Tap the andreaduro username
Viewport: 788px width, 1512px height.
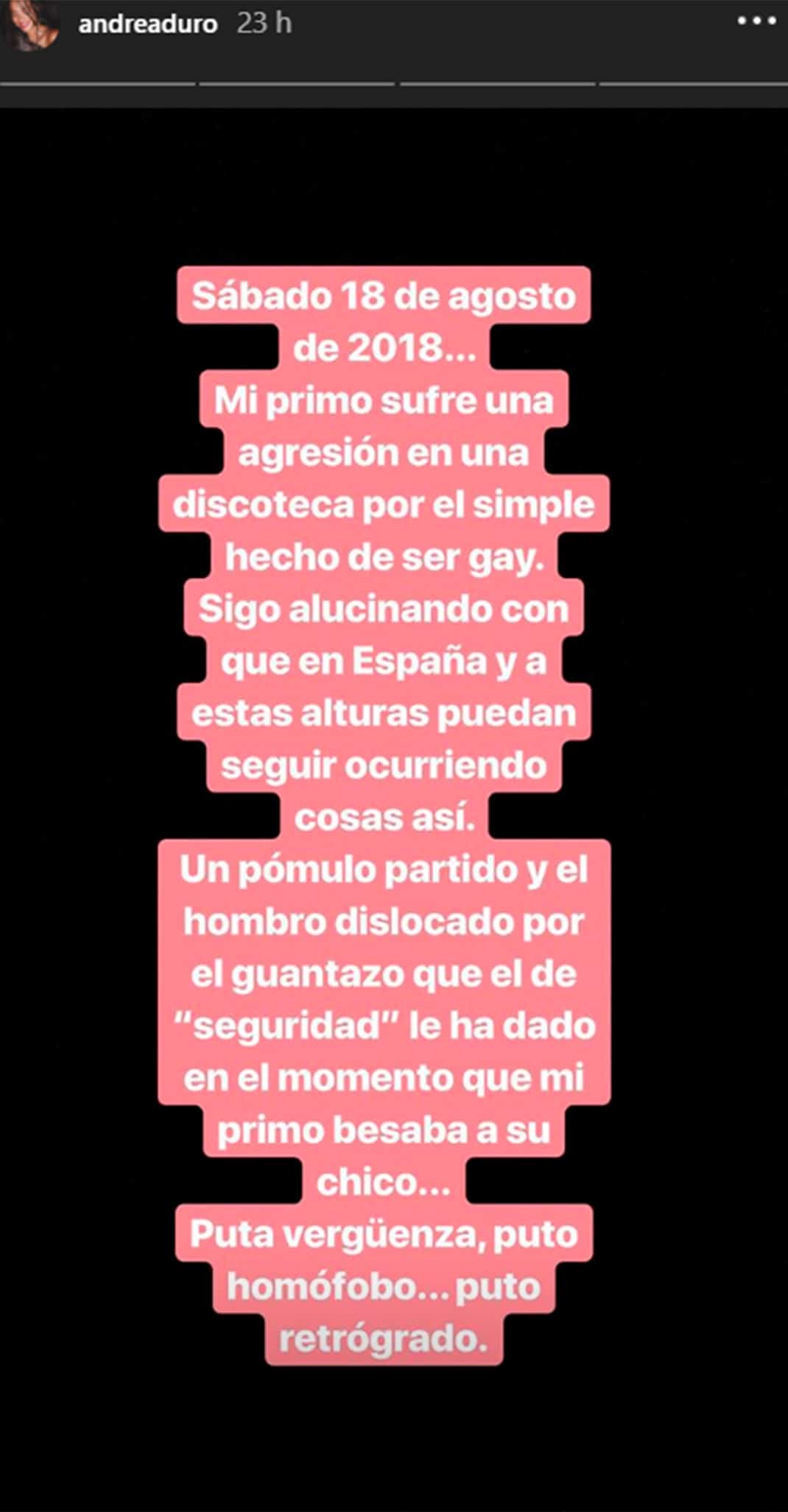tap(148, 24)
